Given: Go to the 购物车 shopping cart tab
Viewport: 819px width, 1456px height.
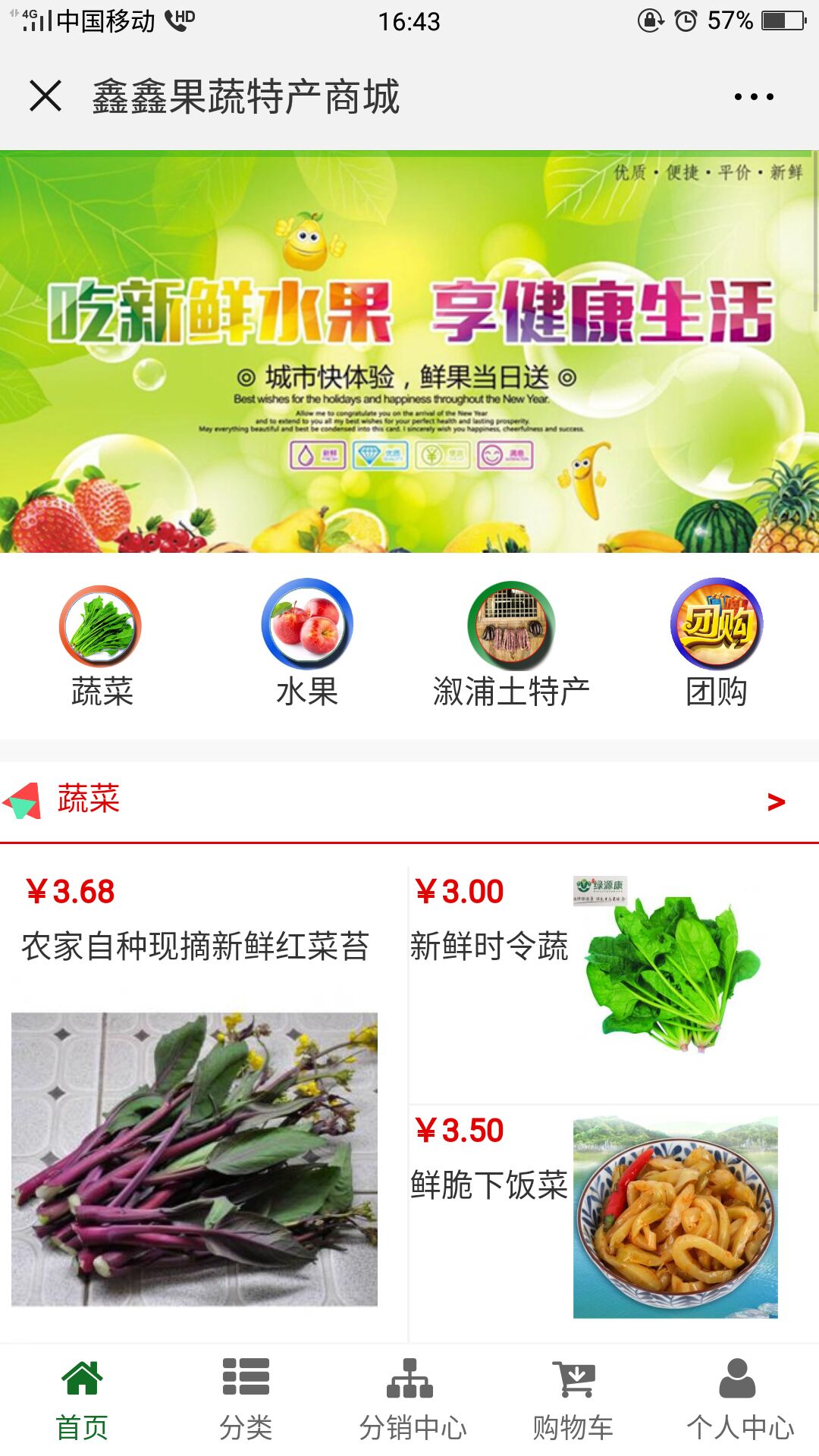Looking at the screenshot, I should 573,1400.
